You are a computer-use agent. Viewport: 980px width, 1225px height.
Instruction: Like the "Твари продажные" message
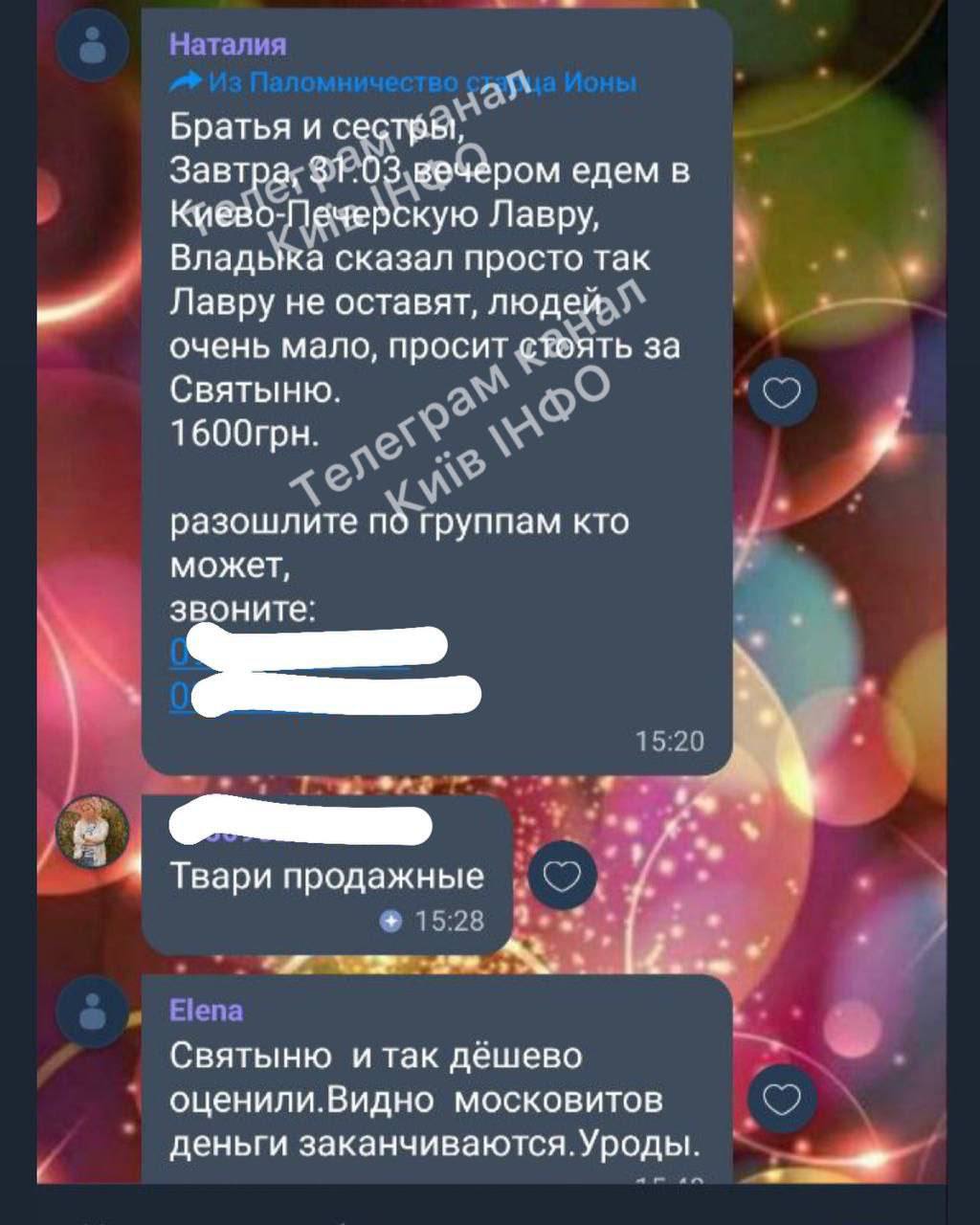point(562,876)
